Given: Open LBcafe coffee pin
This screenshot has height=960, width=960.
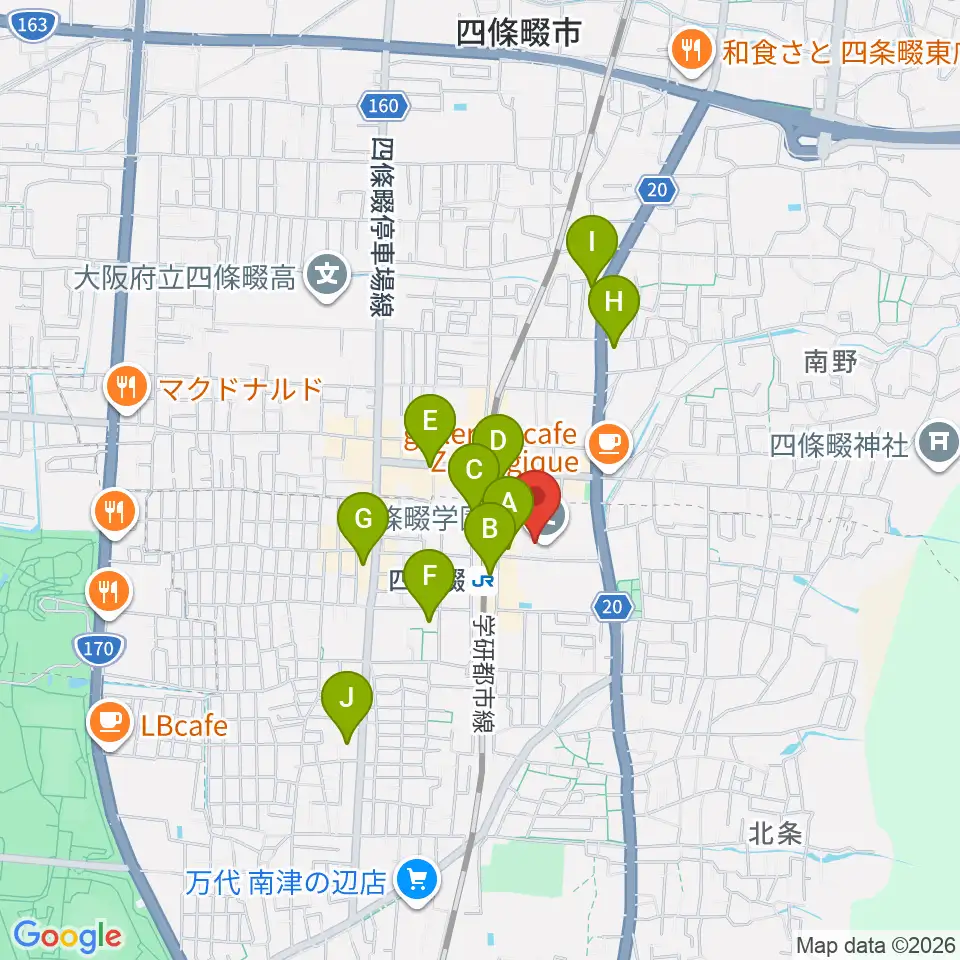Looking at the screenshot, I should tap(110, 723).
